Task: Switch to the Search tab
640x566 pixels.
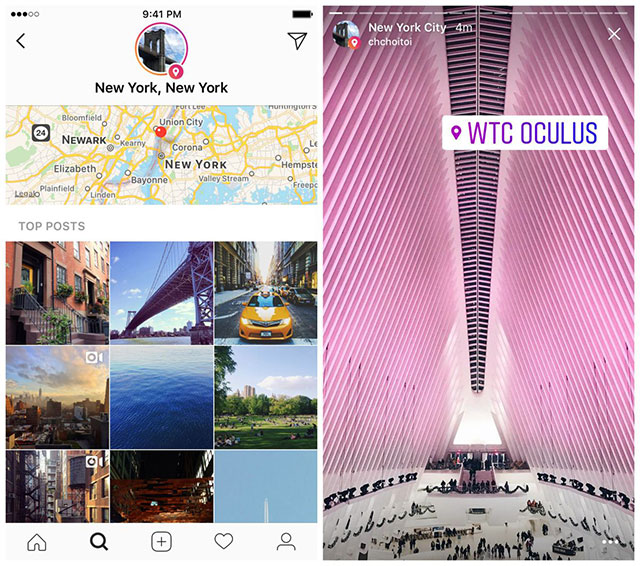Action: [x=99, y=542]
